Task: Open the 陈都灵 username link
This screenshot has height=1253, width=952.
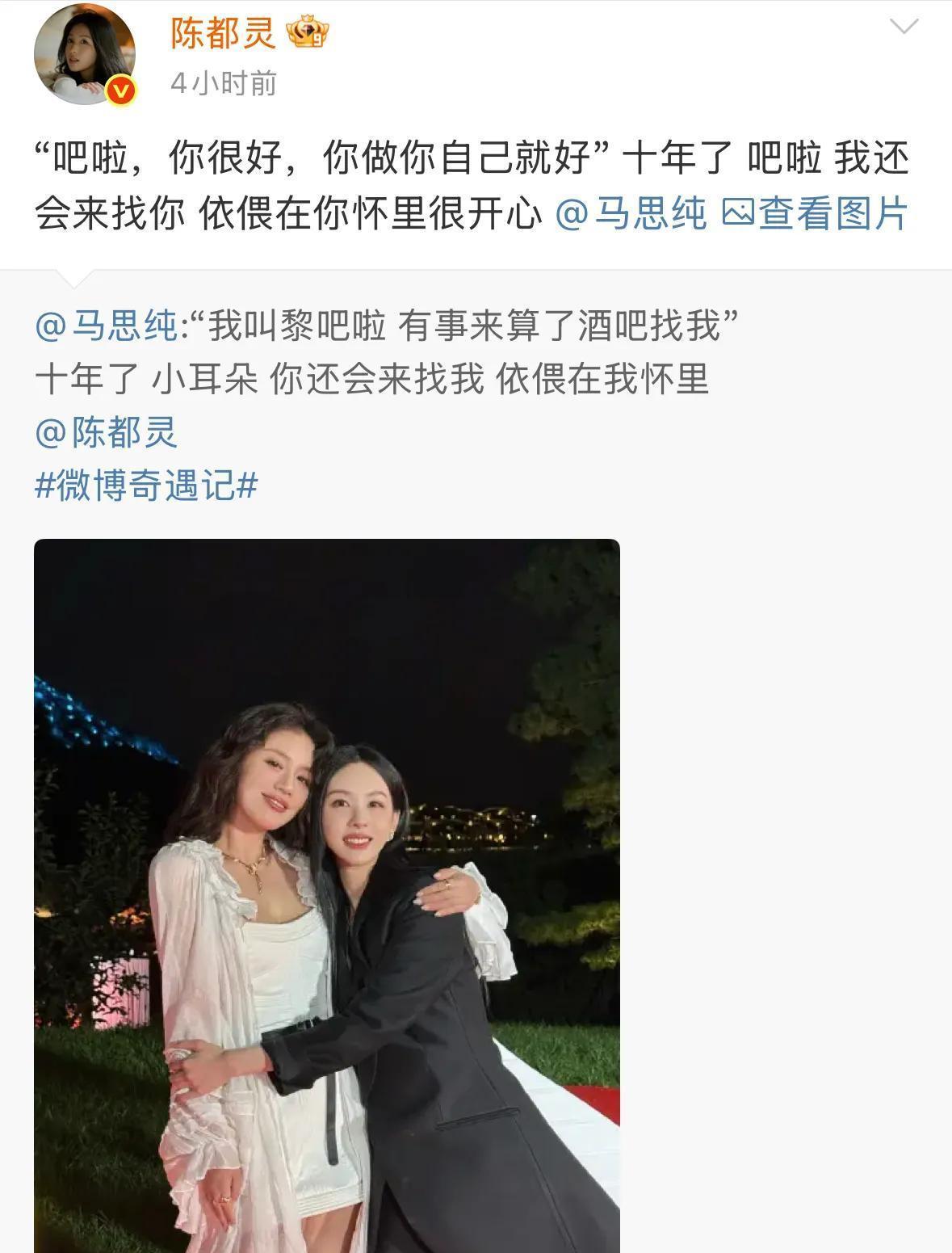Action: click(223, 33)
